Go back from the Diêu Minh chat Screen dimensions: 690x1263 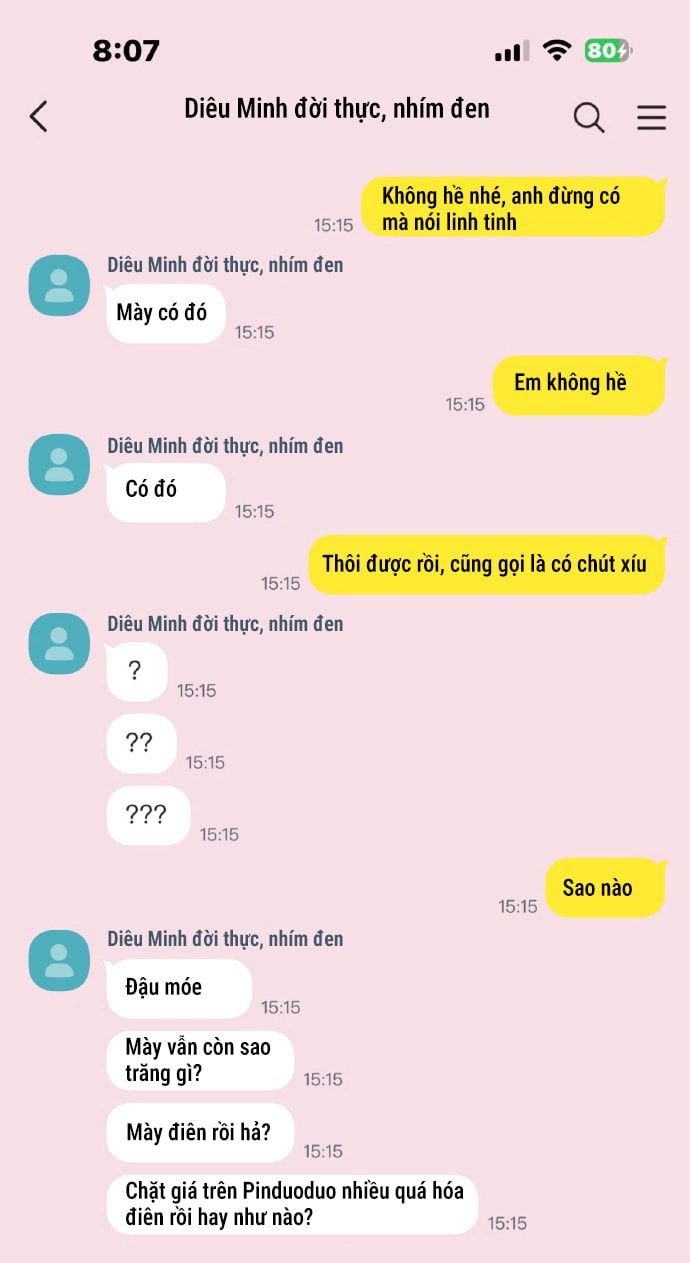38,117
